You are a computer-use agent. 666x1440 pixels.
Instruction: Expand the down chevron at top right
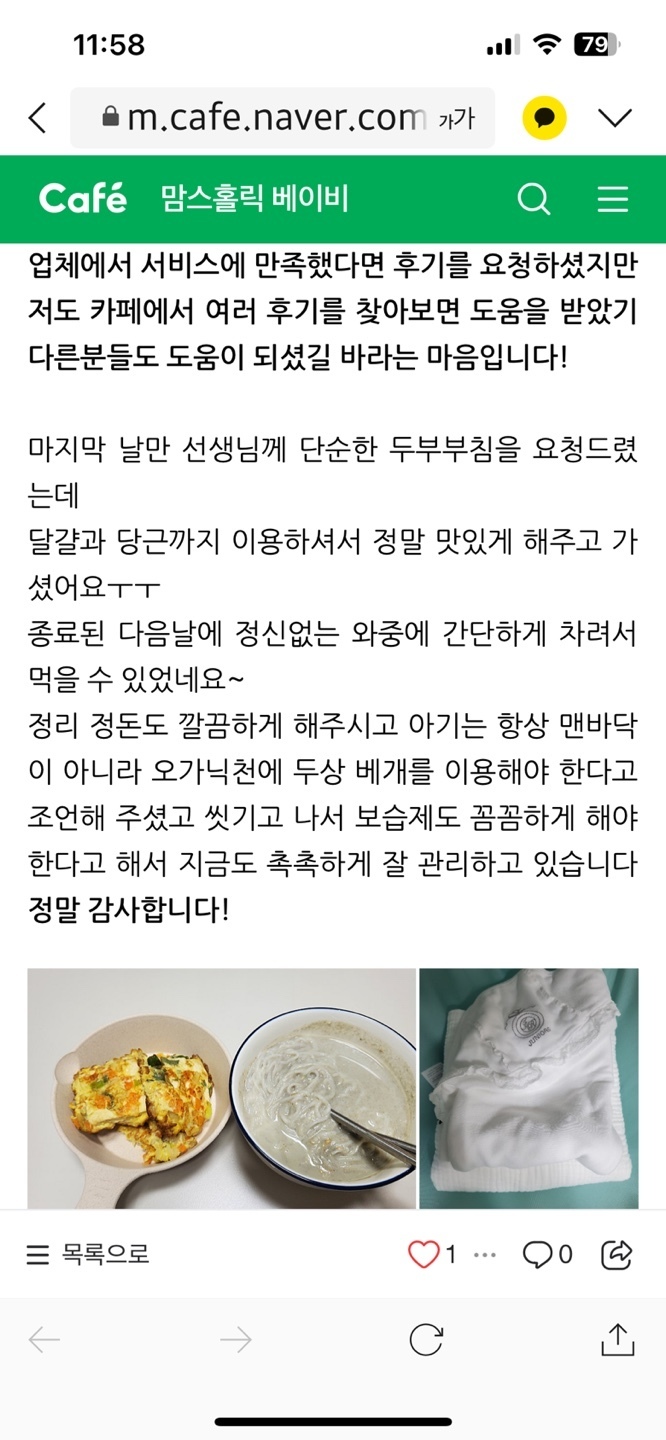pos(614,118)
